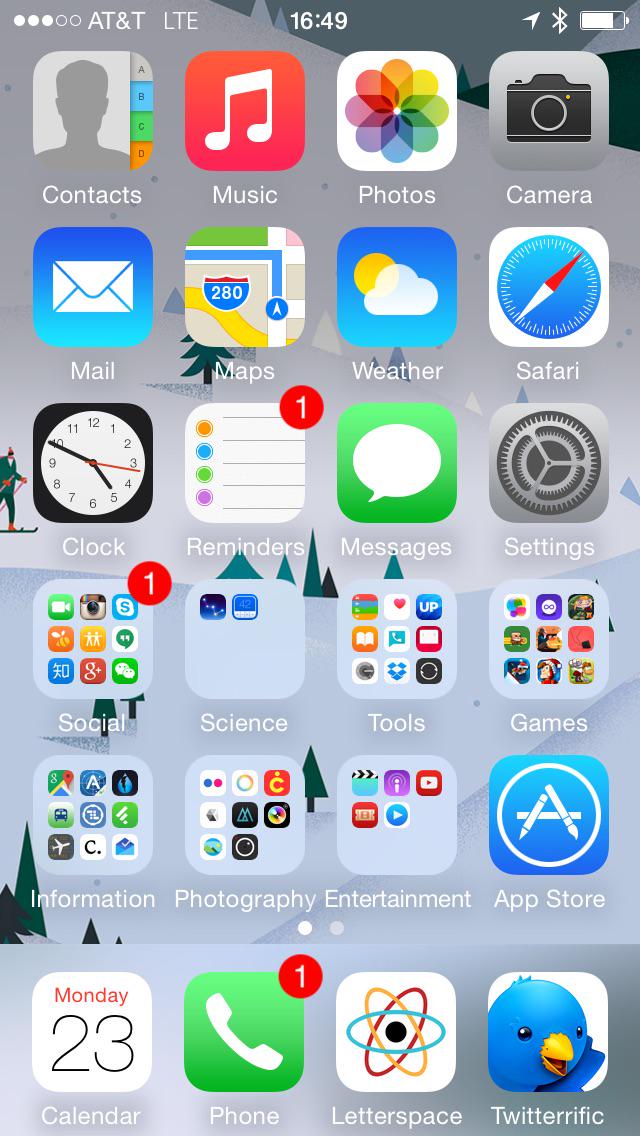This screenshot has width=640, height=1136.
Task: Check the Weather app
Action: 396,287
